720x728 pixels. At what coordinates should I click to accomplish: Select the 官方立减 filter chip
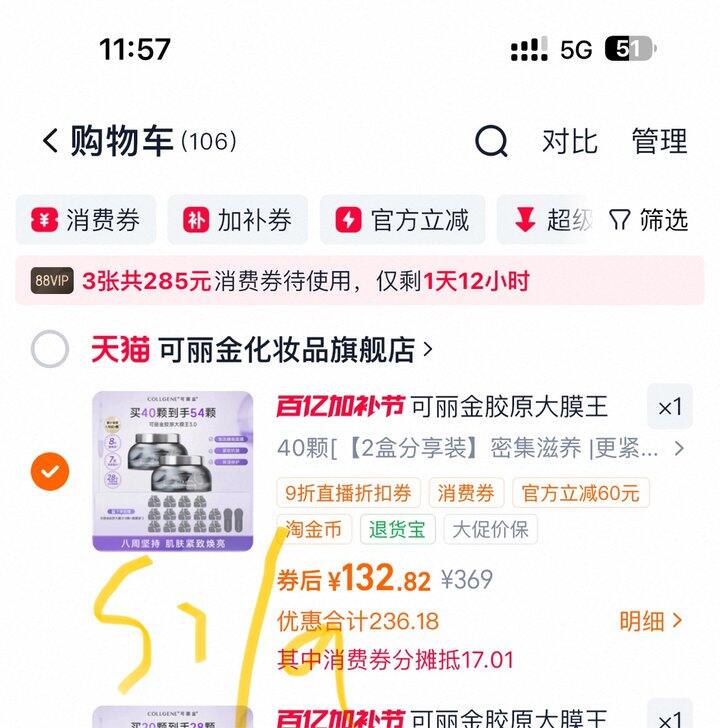pos(402,220)
